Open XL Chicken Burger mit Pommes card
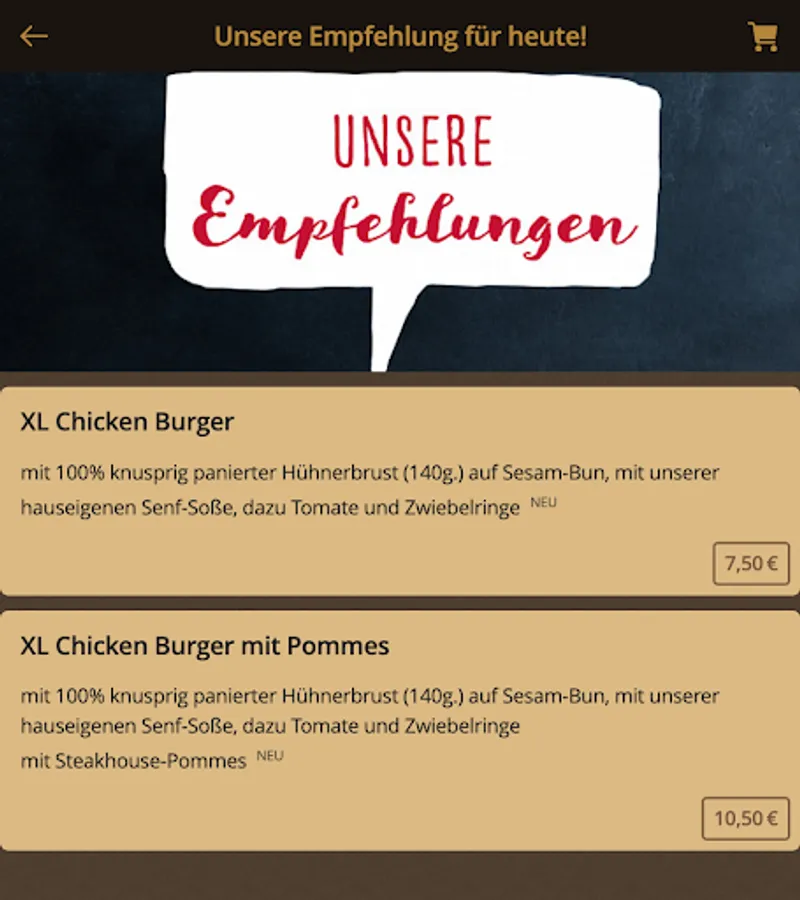Viewport: 800px width, 900px height. pos(400,731)
